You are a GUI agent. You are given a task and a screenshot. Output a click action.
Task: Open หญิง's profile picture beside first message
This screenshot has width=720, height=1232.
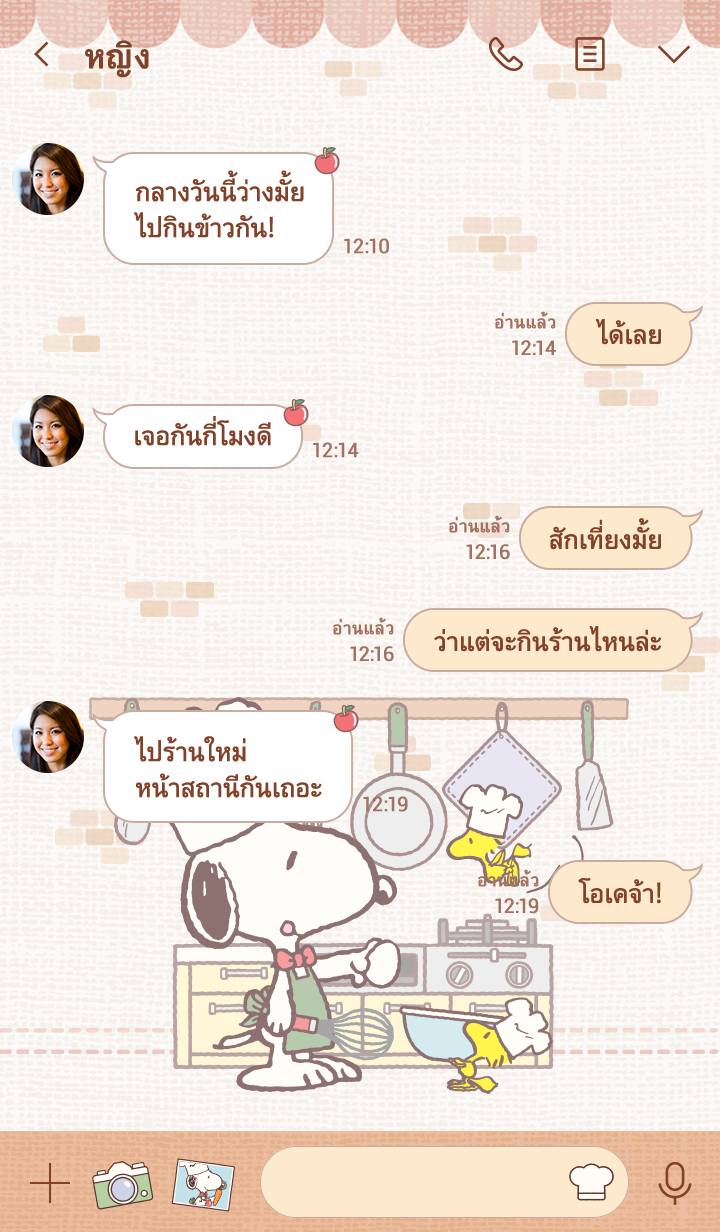[x=47, y=179]
